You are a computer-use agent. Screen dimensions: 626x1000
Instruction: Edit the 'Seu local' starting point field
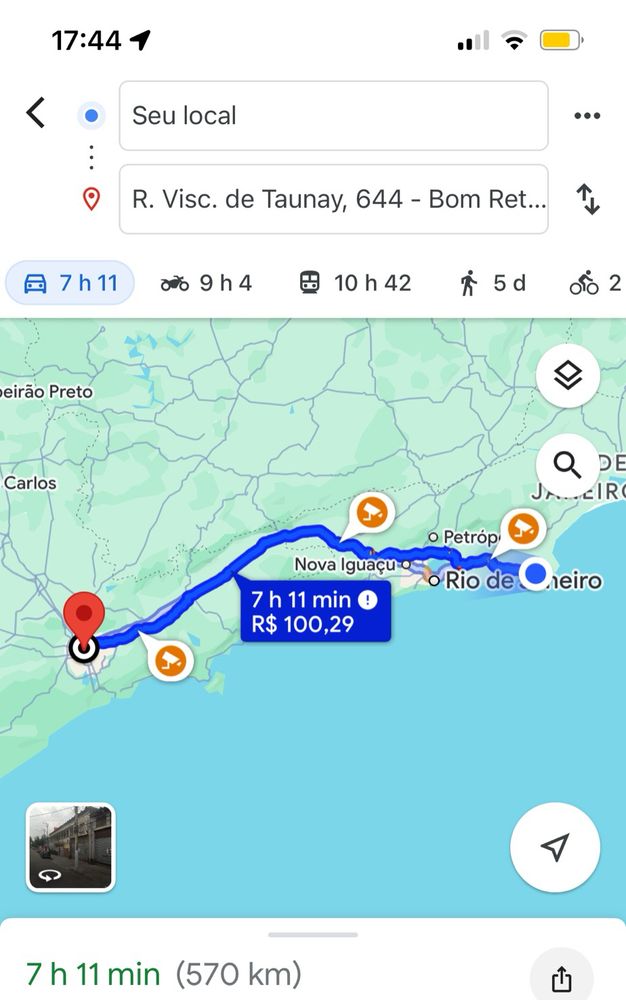pyautogui.click(x=333, y=116)
